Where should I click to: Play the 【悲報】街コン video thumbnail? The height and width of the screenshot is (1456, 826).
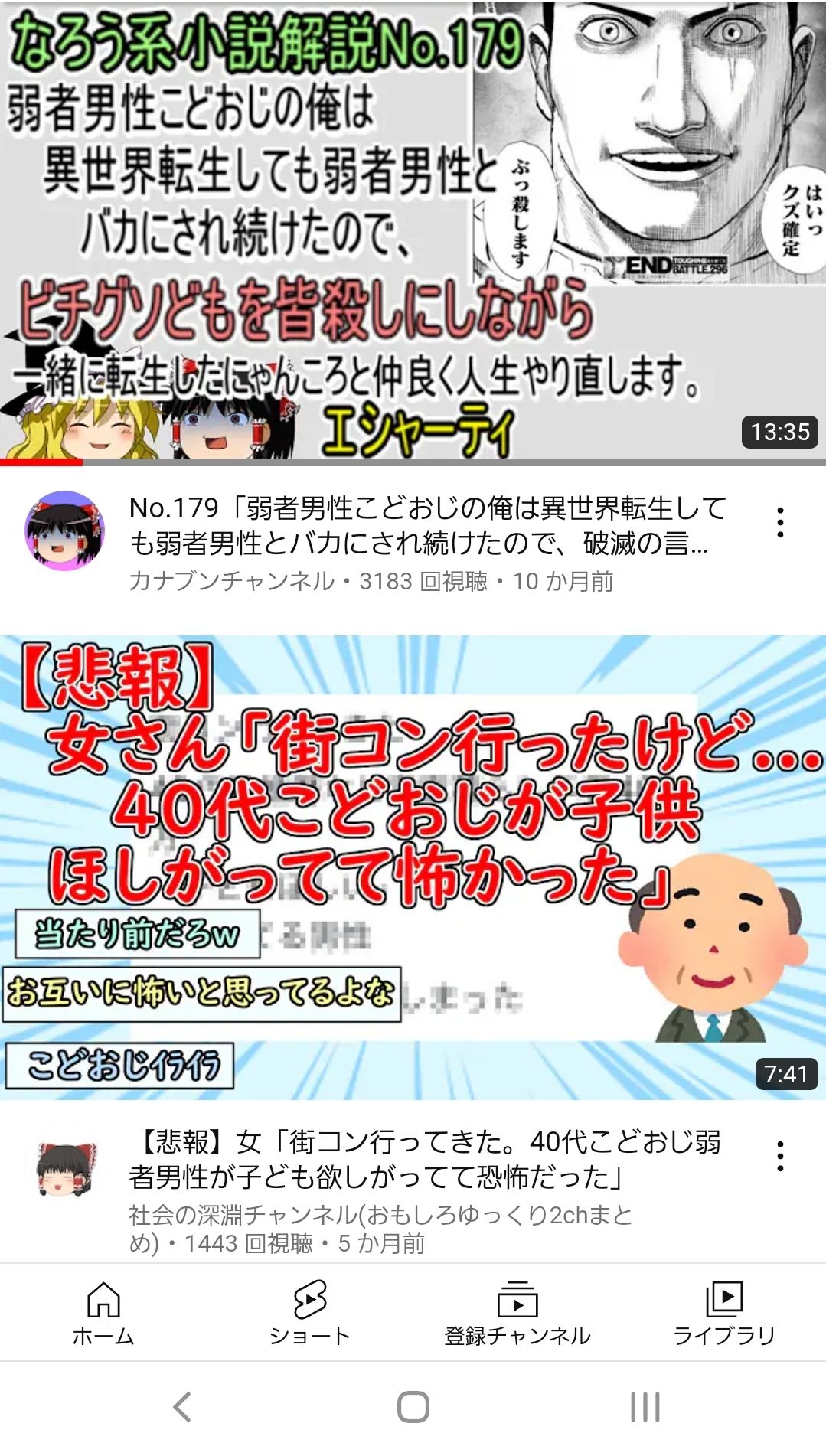(x=413, y=867)
